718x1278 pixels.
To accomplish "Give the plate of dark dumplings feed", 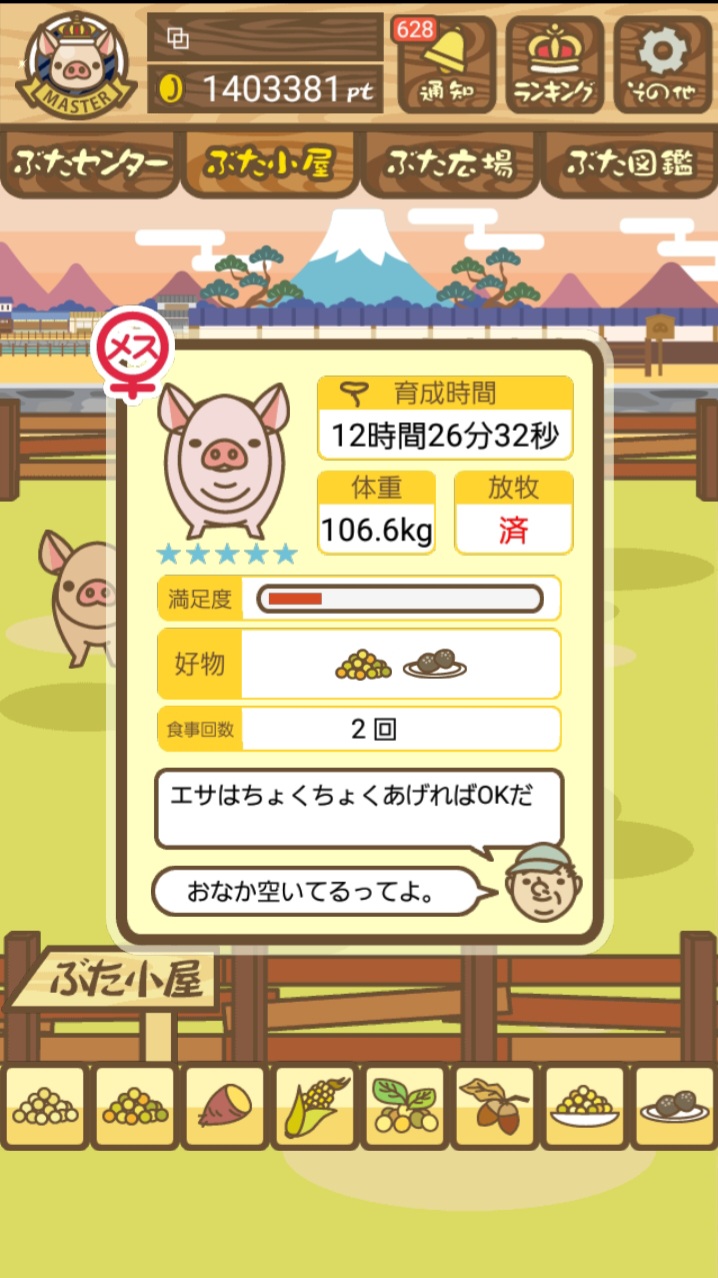I will click(676, 1106).
